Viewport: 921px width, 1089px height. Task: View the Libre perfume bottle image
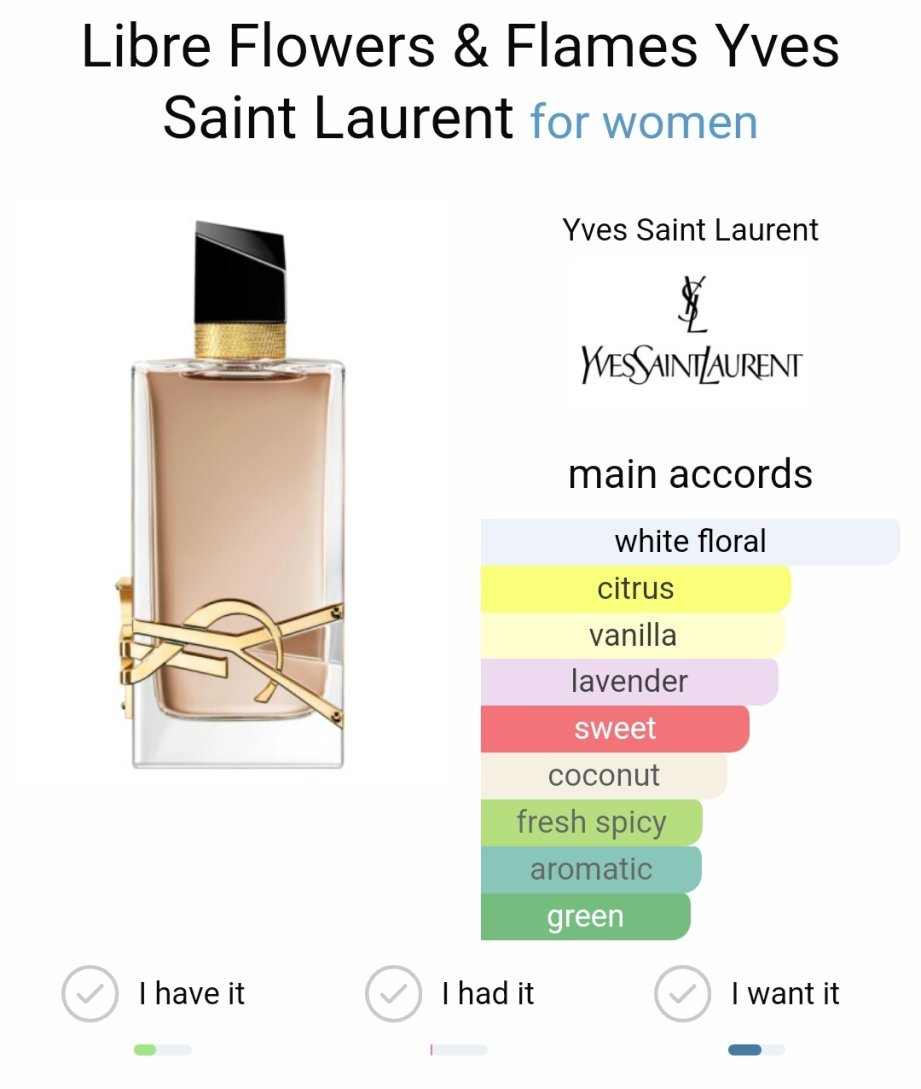click(238, 495)
